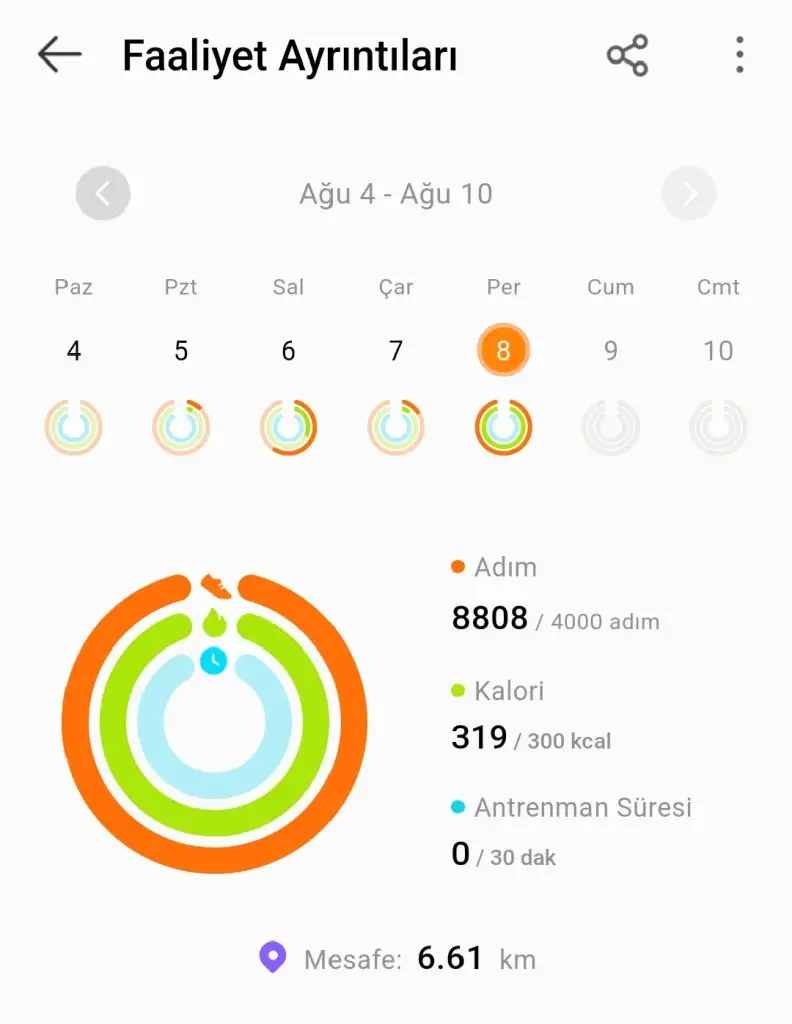The image size is (792, 1024).
Task: Share the activity details
Action: click(627, 56)
